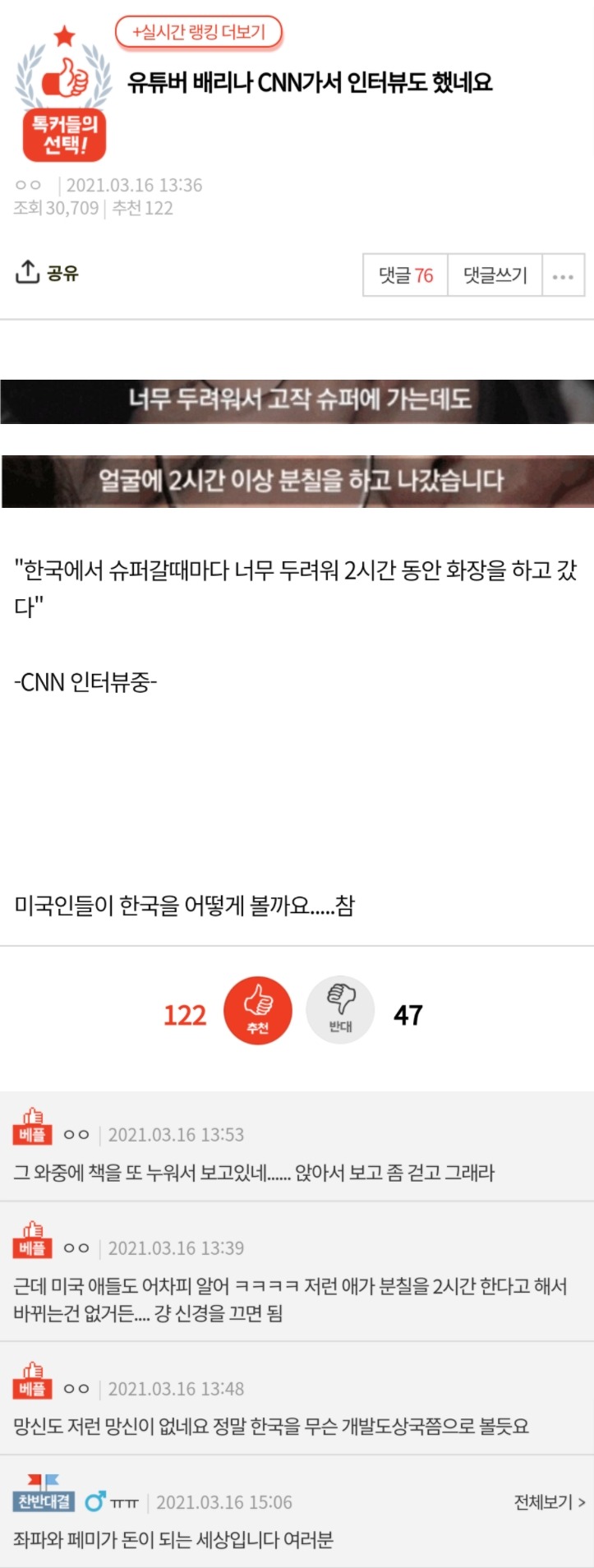Image resolution: width=594 pixels, height=1568 pixels.
Task: View the 76 comments
Action: (x=406, y=275)
